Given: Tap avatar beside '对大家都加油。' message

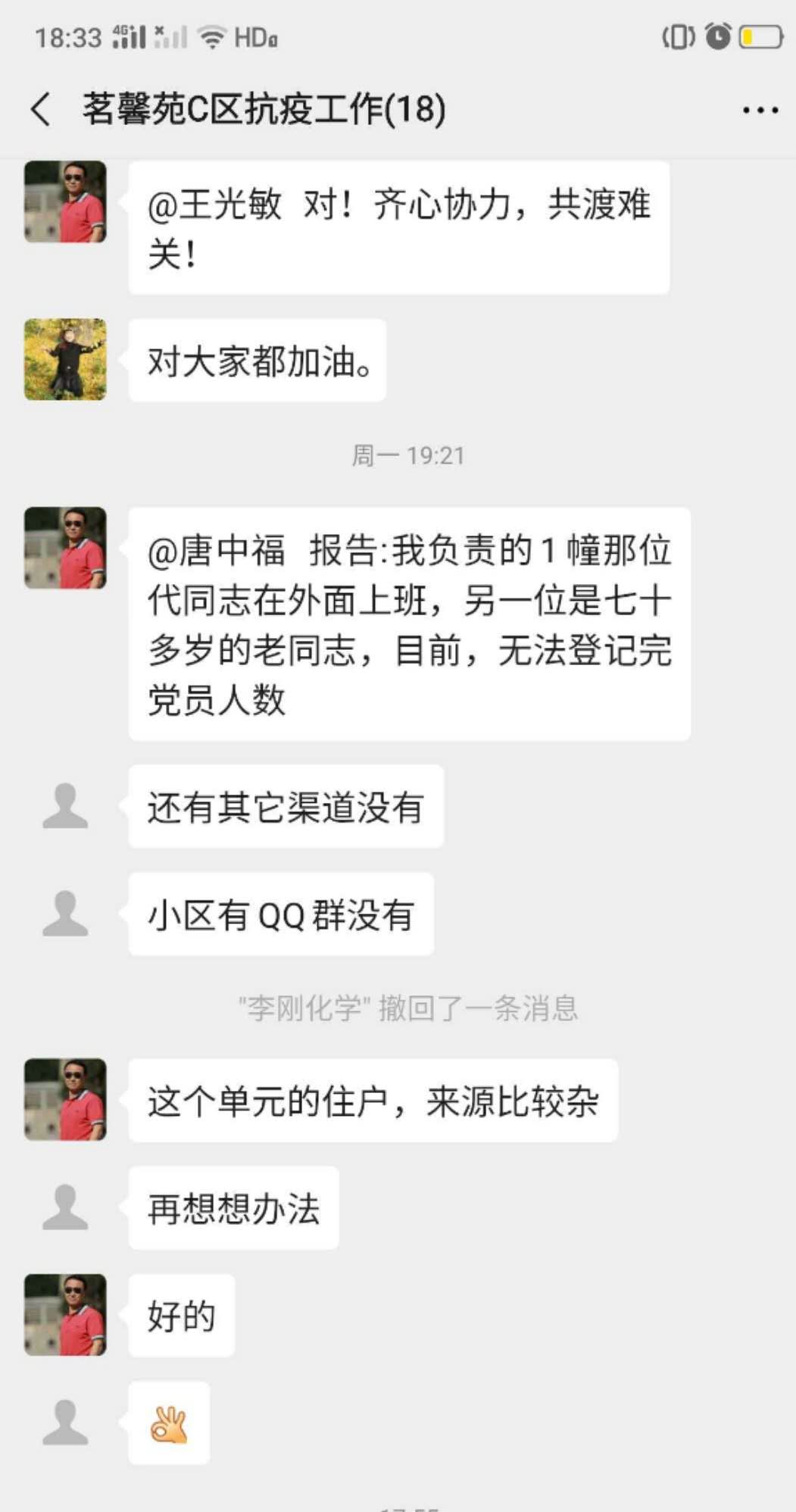Looking at the screenshot, I should [65, 359].
